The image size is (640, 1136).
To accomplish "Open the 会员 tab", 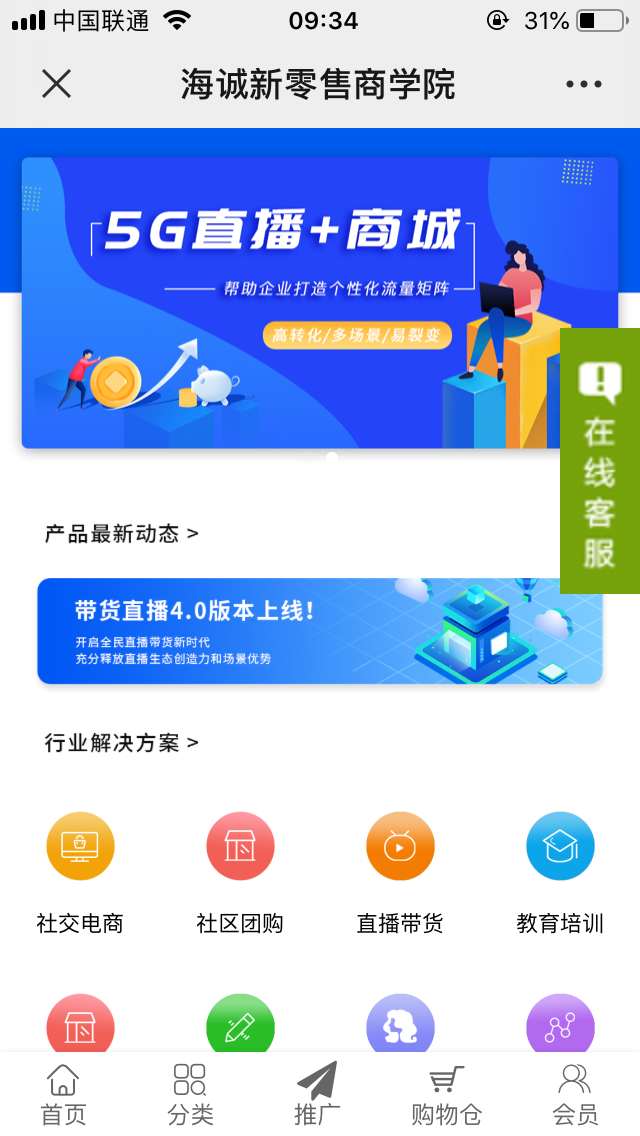I will coord(575,1094).
